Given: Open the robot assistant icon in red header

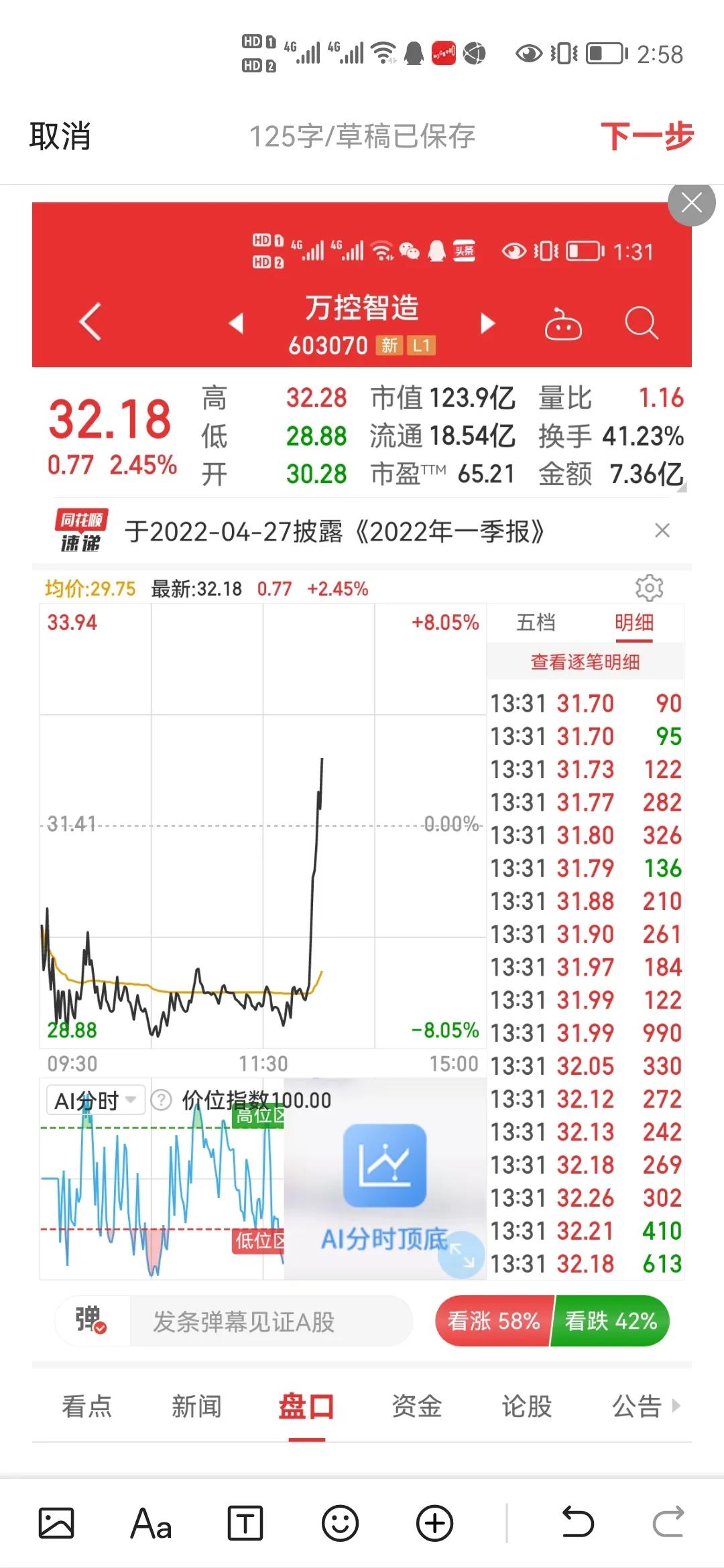Looking at the screenshot, I should click(563, 324).
